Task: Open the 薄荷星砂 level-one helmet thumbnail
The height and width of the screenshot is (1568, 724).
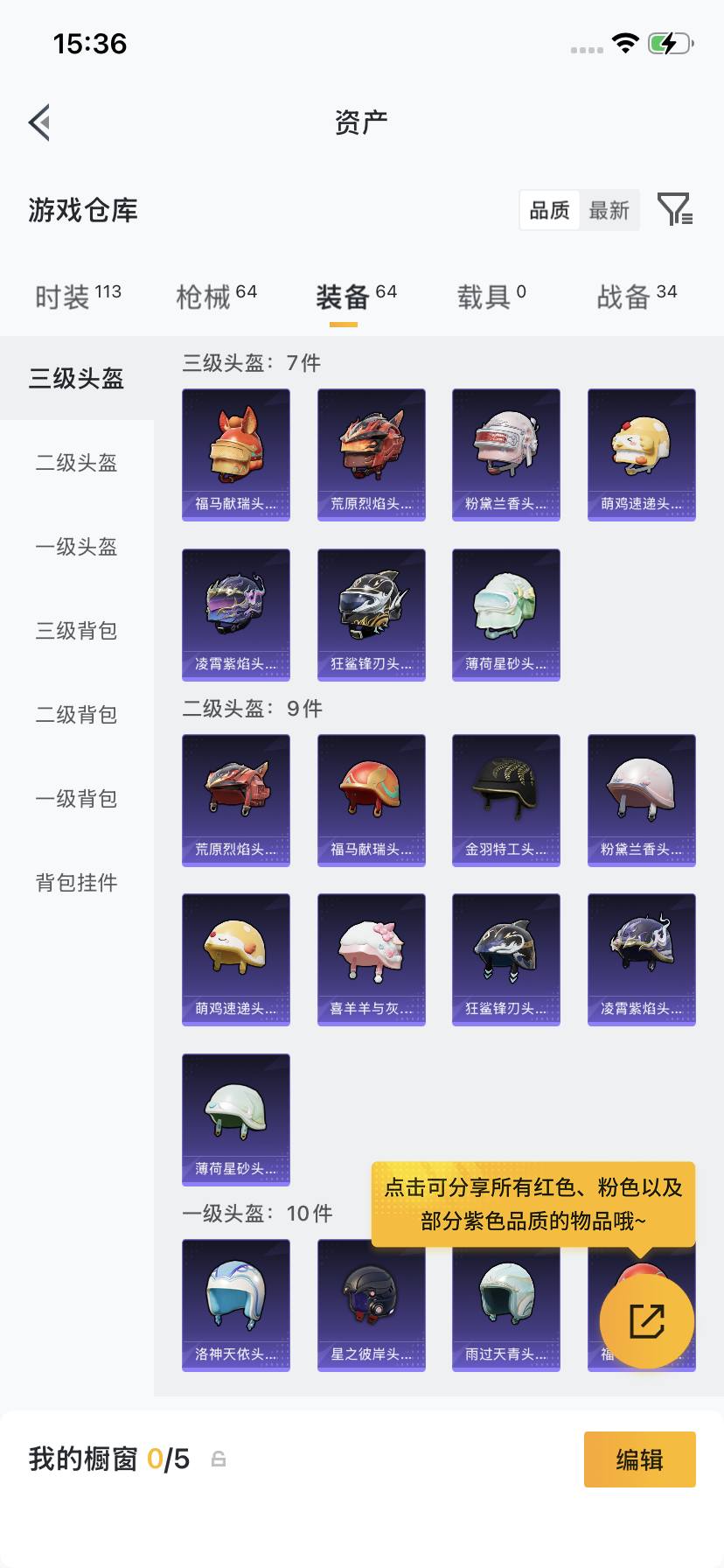Action: click(x=235, y=1120)
